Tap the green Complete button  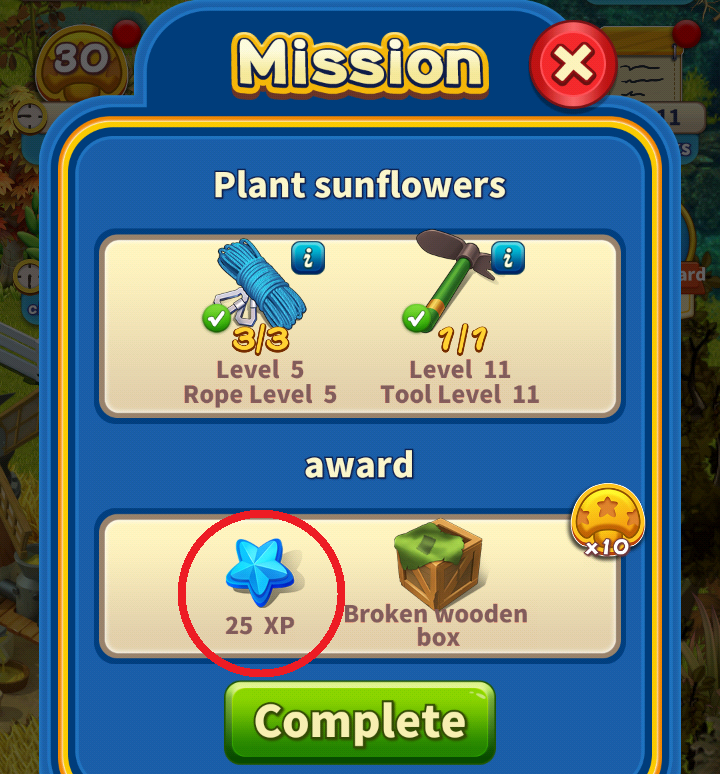point(360,721)
